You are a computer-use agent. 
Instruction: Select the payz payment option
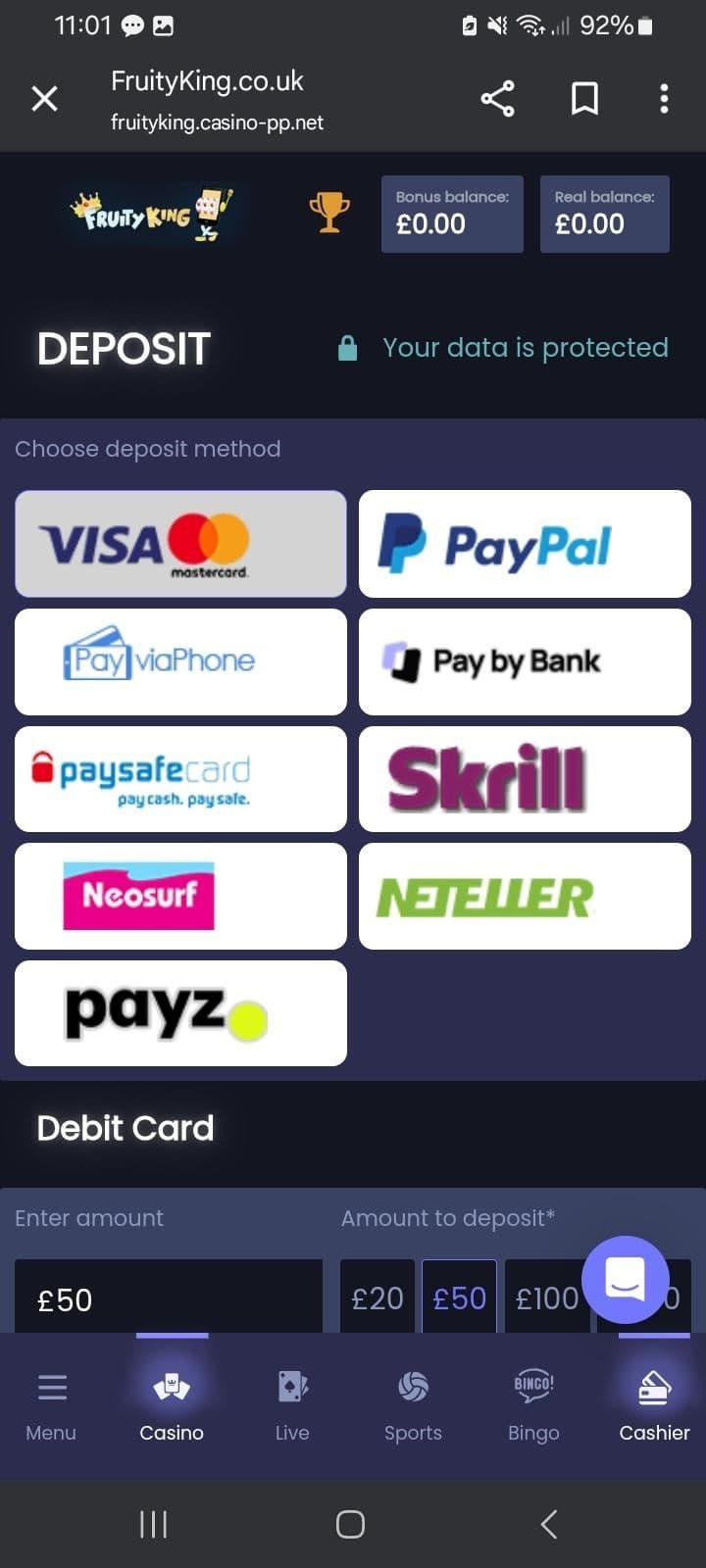(x=180, y=1012)
